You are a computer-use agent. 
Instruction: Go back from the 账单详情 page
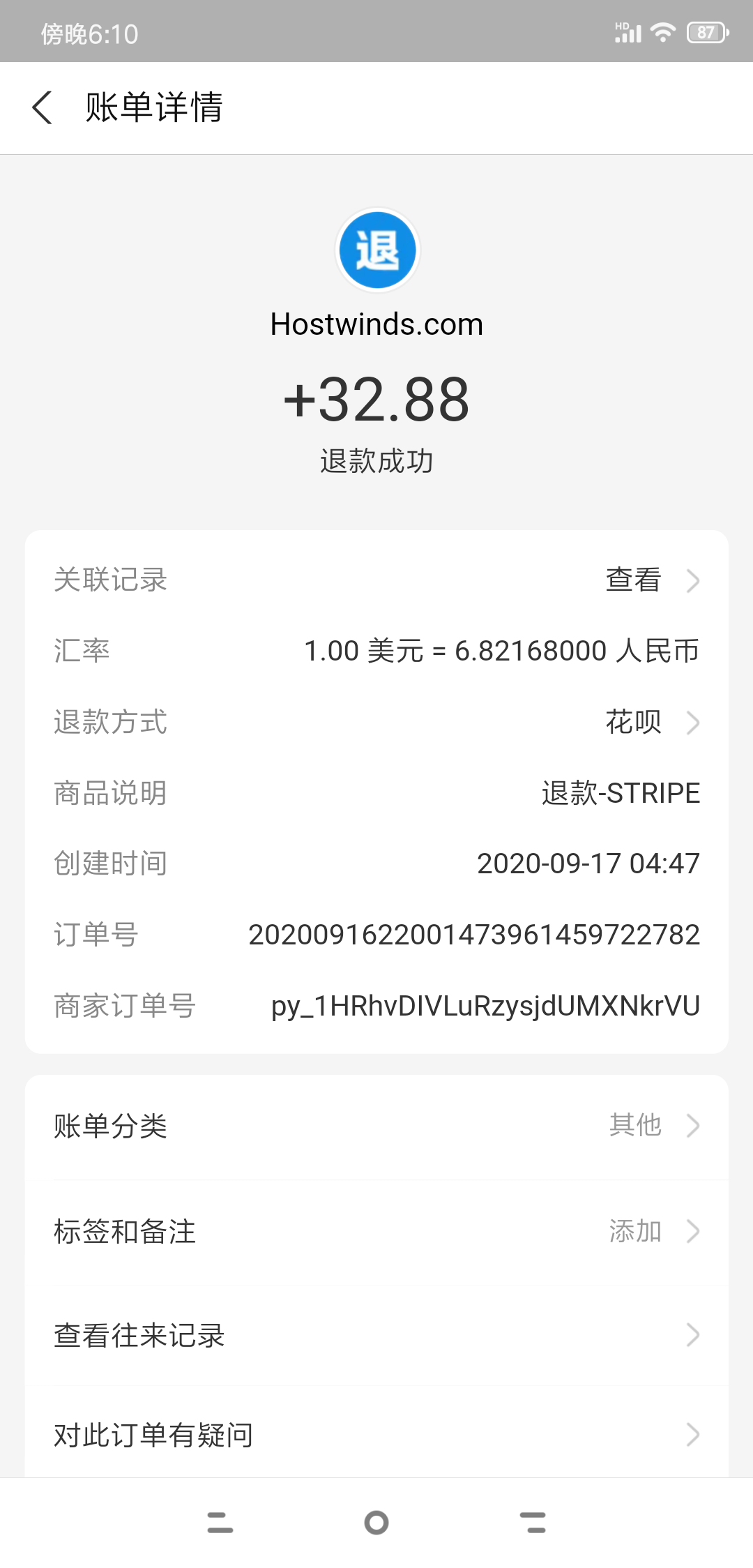coord(43,108)
